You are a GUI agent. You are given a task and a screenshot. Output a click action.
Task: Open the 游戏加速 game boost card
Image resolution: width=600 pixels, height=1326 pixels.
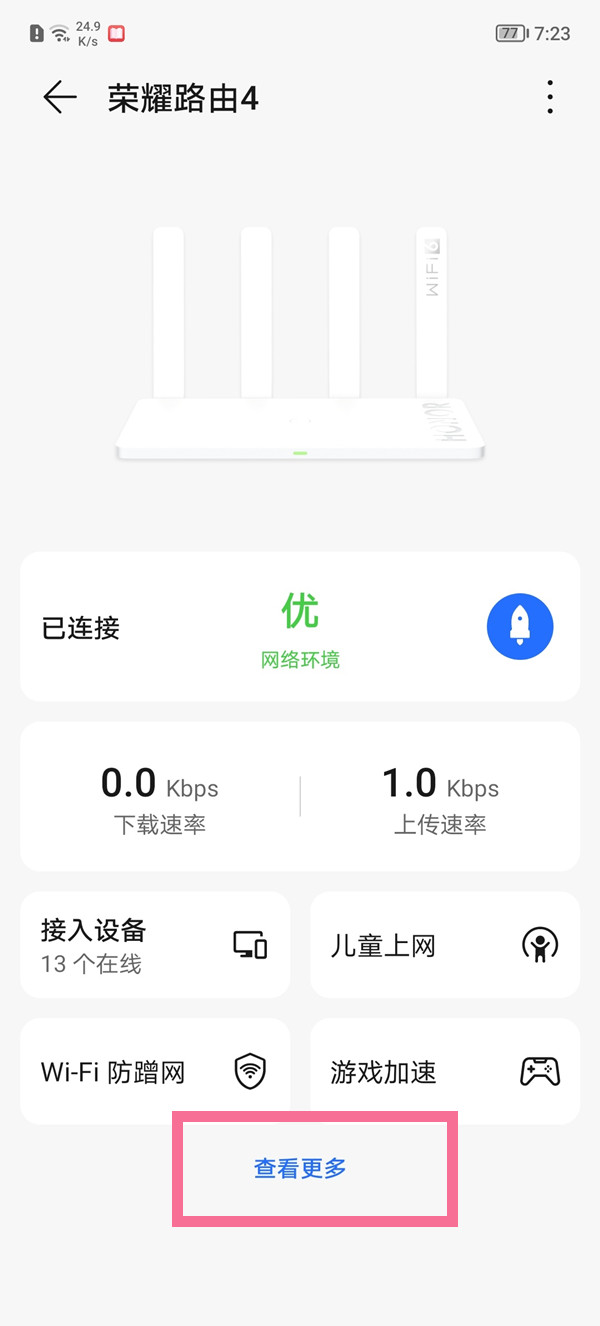point(445,1071)
